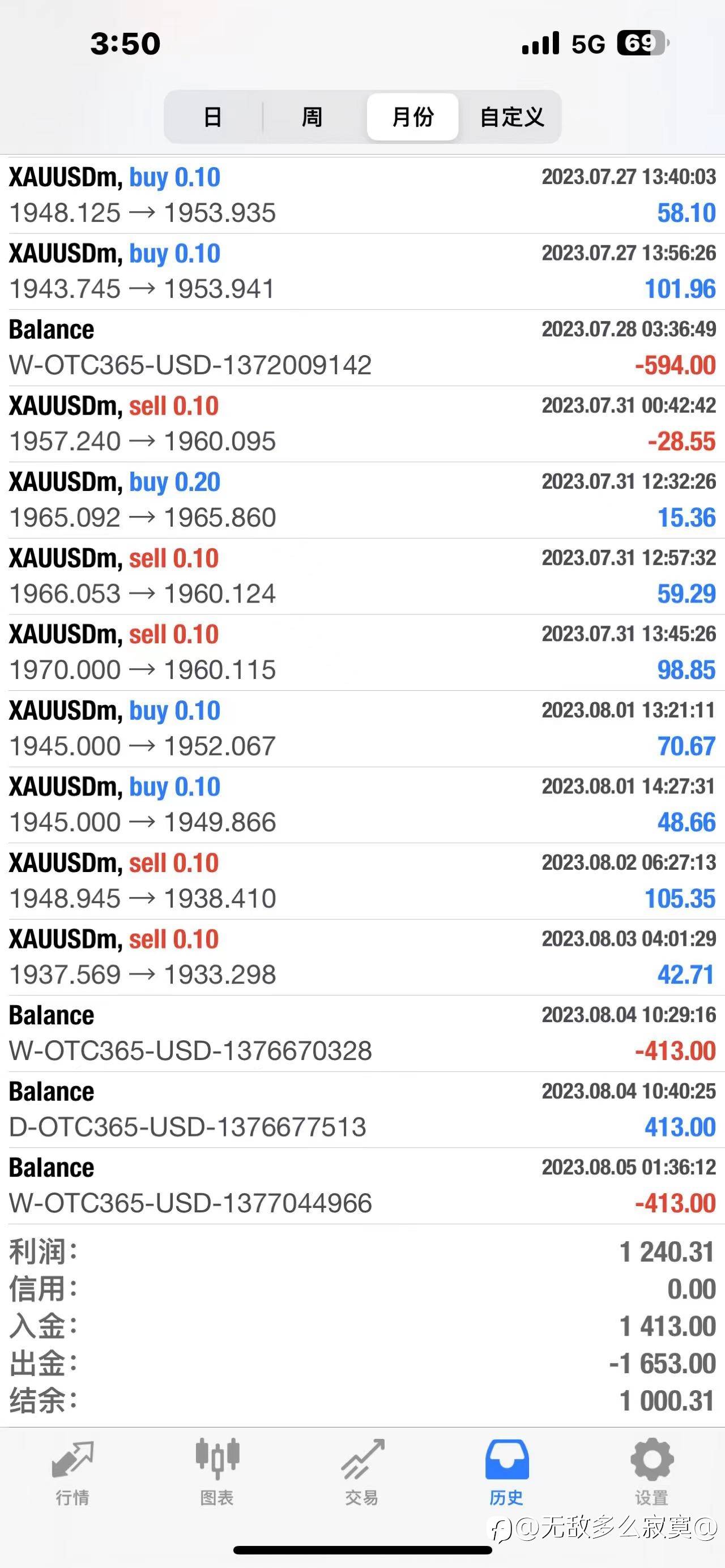Choose the 自定义 custom period filter
Viewport: 725px width, 1568px height.
point(511,117)
